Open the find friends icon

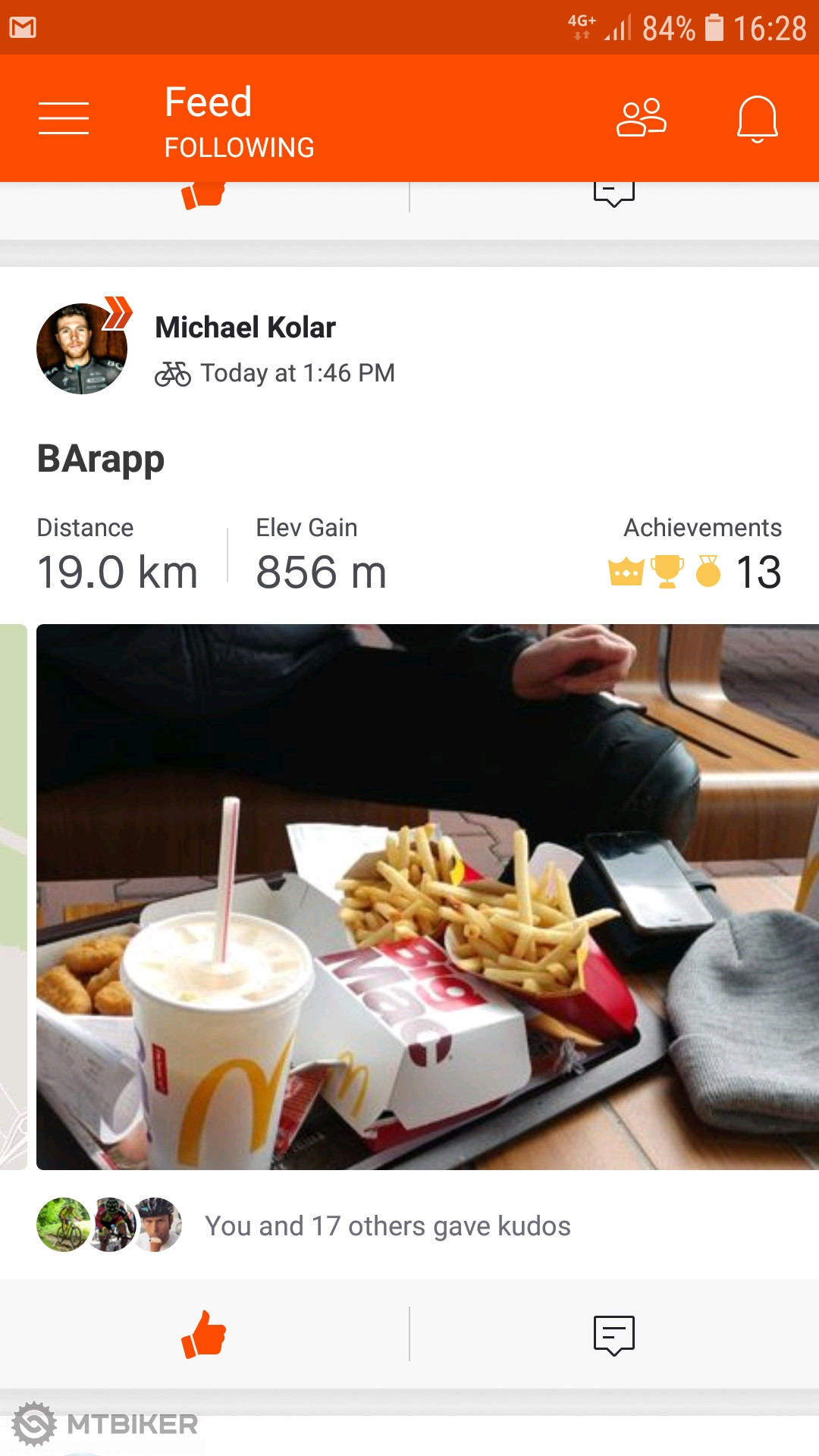(641, 118)
